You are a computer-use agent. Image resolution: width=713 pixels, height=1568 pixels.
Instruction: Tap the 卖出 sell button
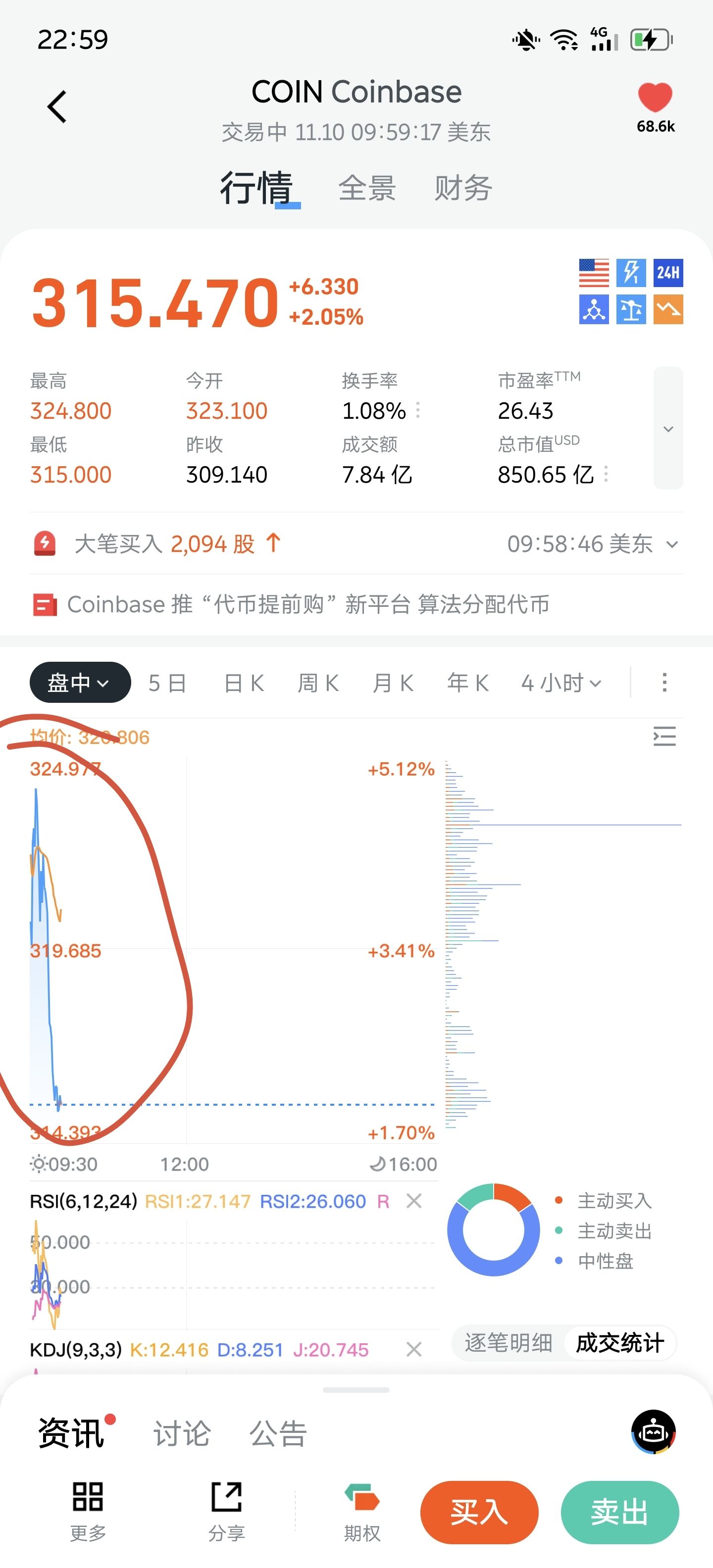click(x=619, y=1512)
